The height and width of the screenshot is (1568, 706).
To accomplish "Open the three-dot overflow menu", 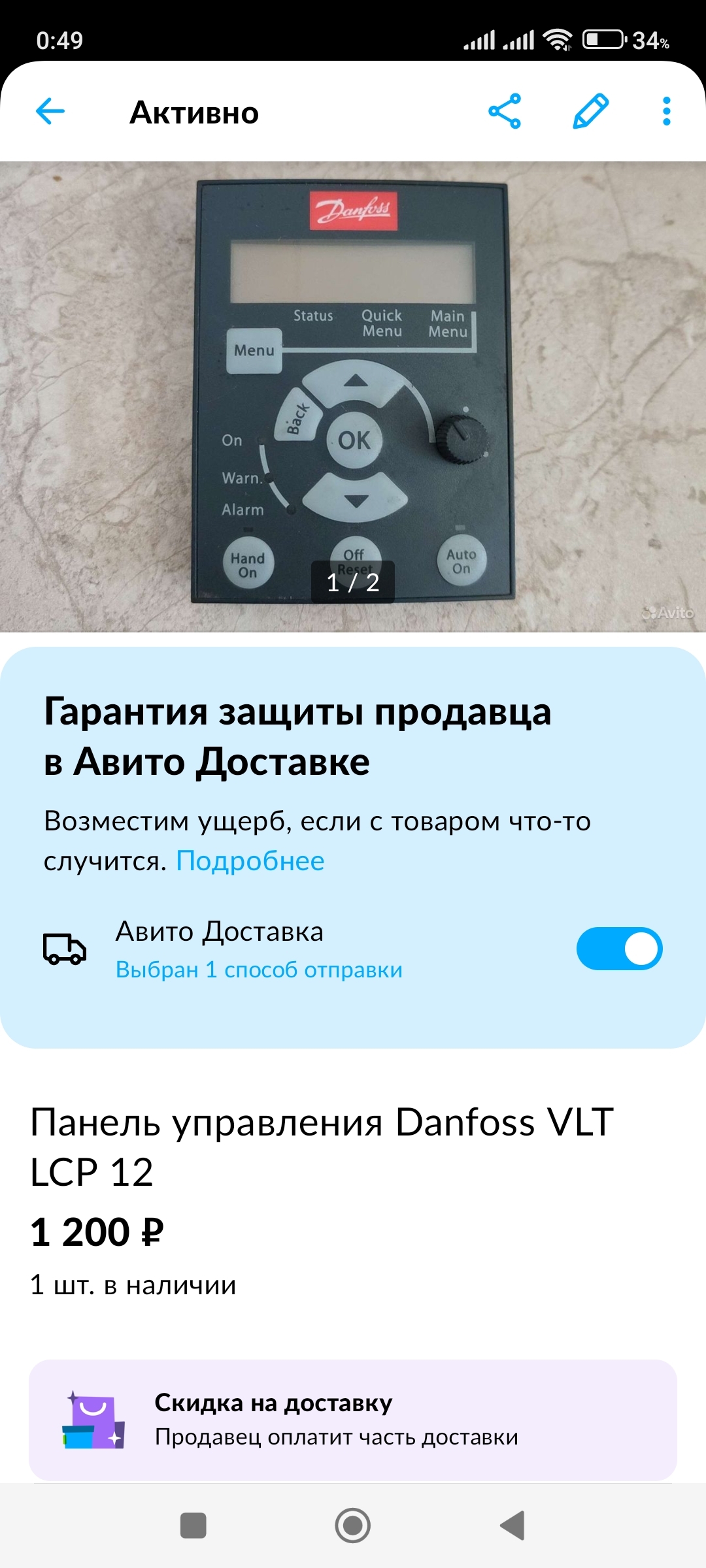I will pos(666,111).
